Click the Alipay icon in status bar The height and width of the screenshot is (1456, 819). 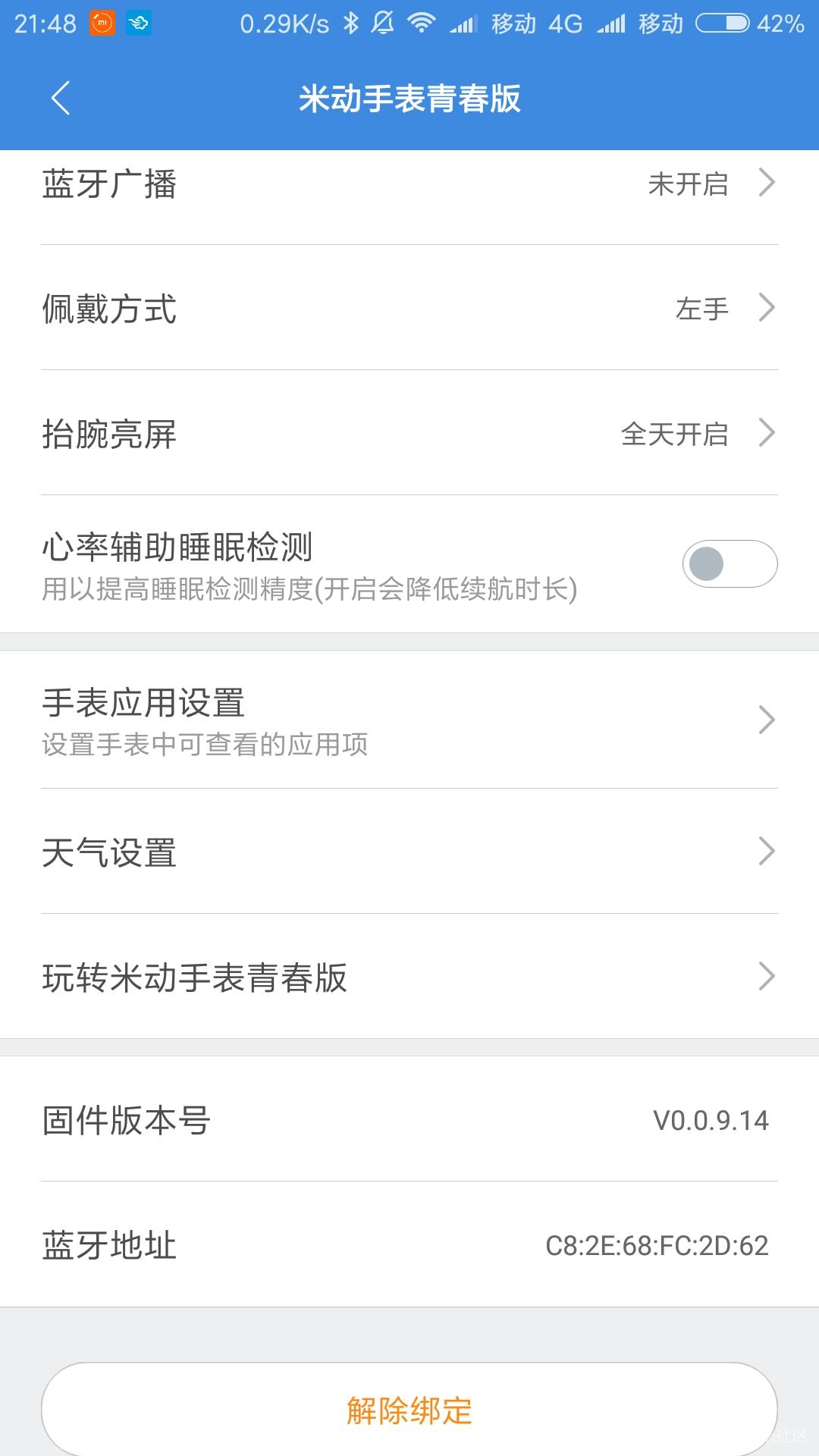click(139, 23)
